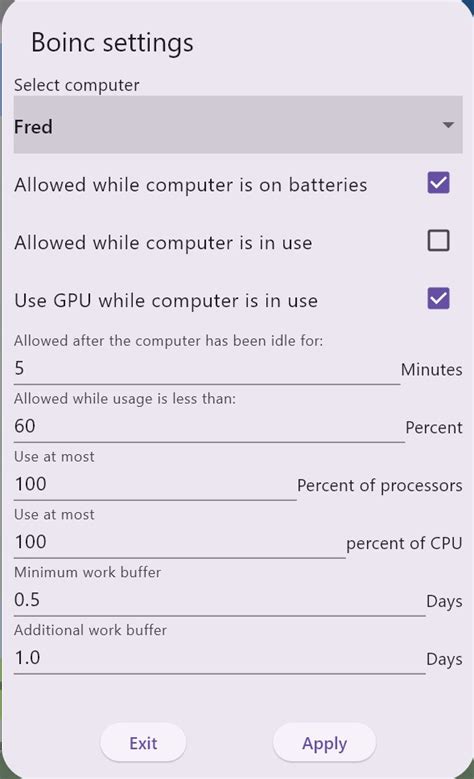Screen dimensions: 474x779
Task: Edit the Minimum work buffer field
Action: click(x=220, y=600)
